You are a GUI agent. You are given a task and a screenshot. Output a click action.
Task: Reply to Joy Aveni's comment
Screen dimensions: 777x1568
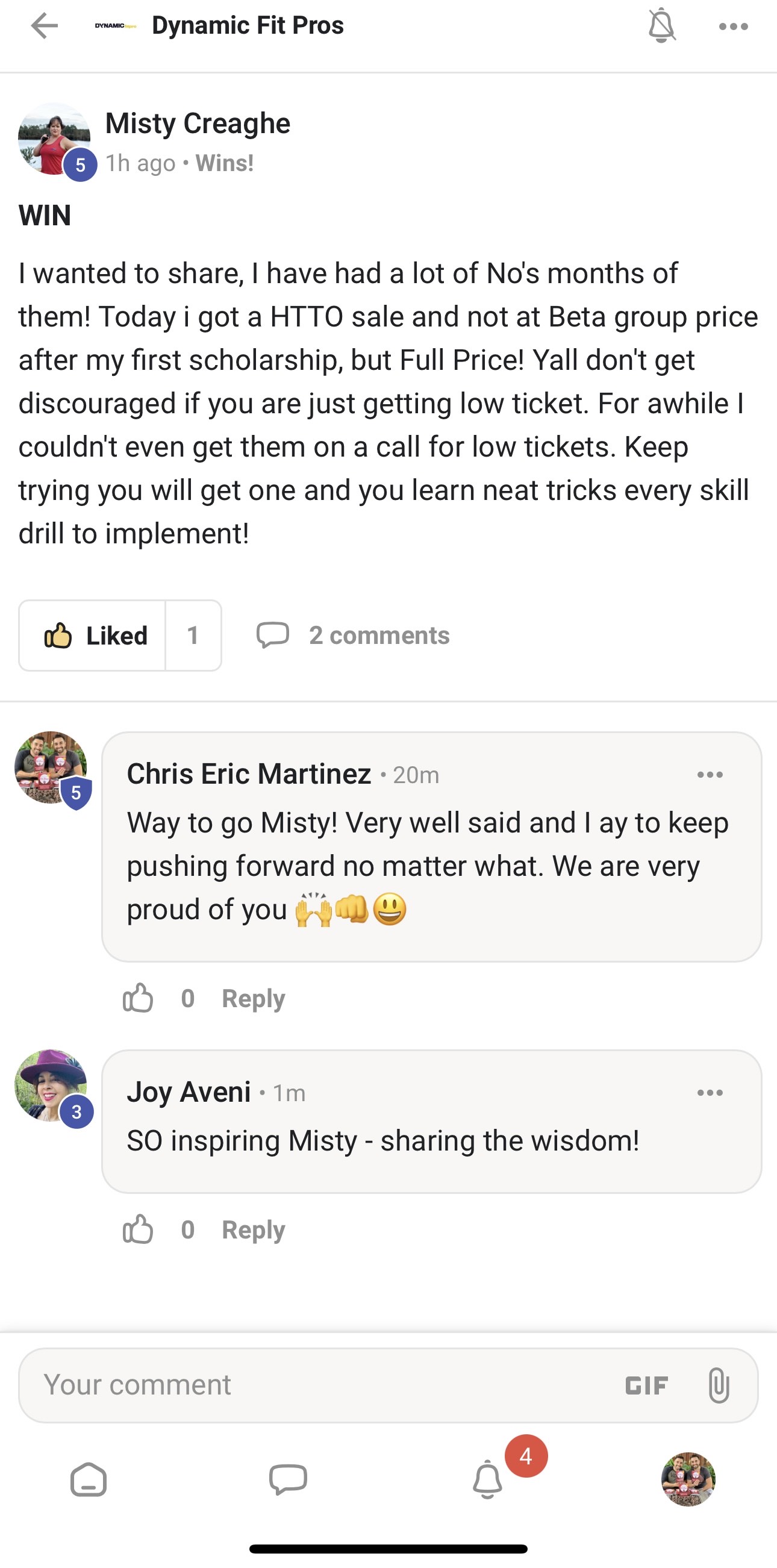[x=253, y=1229]
